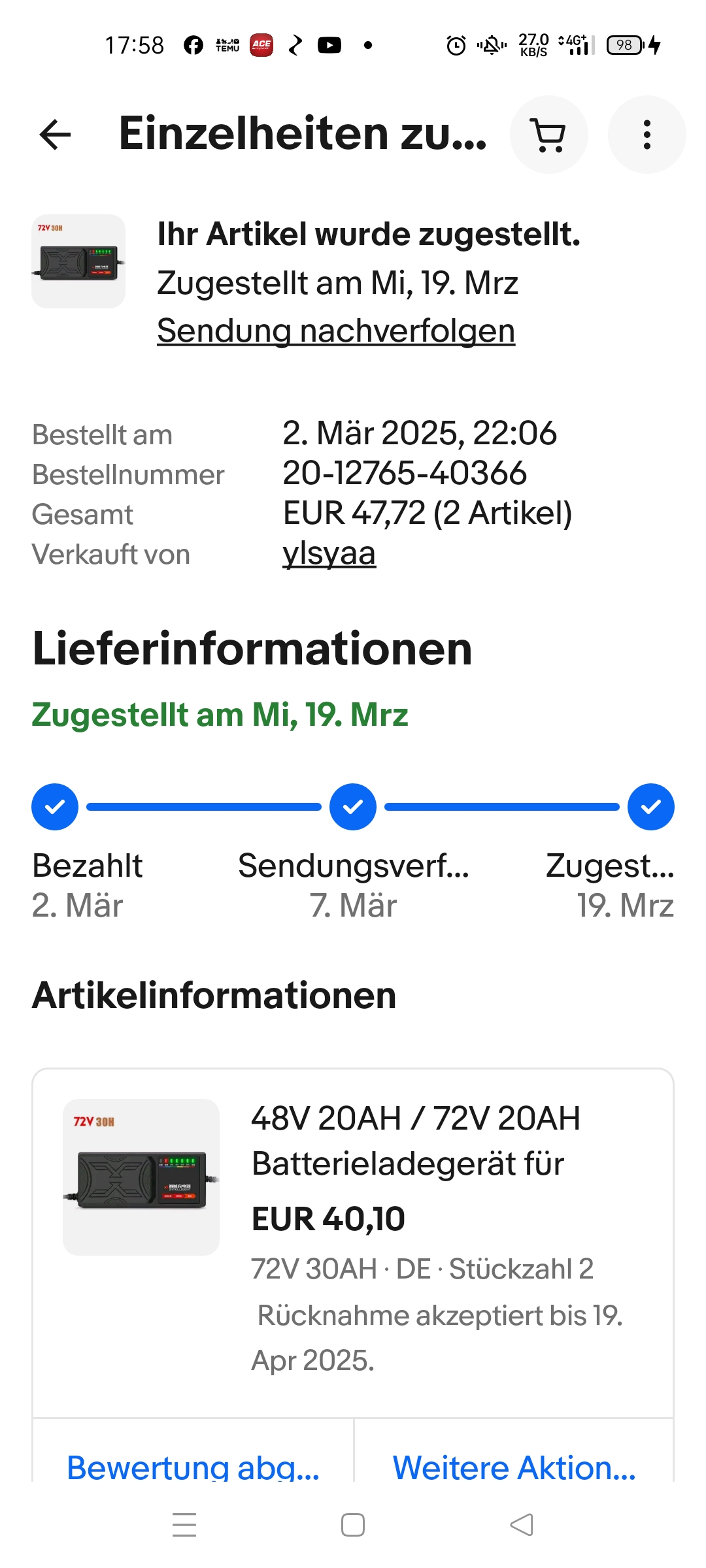Go back using the arrow icon
Image resolution: width=706 pixels, height=1568 pixels.
click(x=56, y=135)
